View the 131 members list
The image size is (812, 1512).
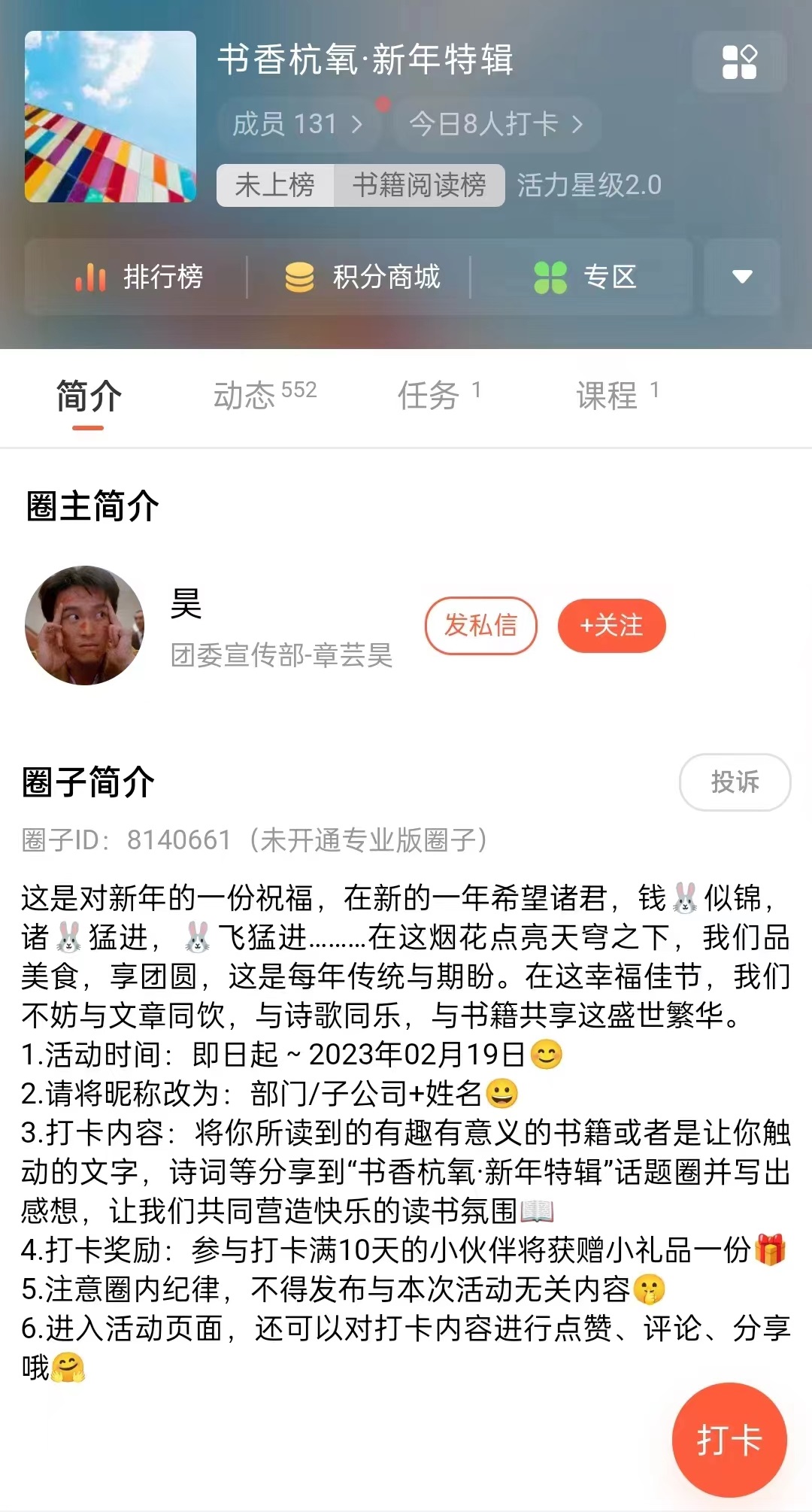(x=297, y=124)
